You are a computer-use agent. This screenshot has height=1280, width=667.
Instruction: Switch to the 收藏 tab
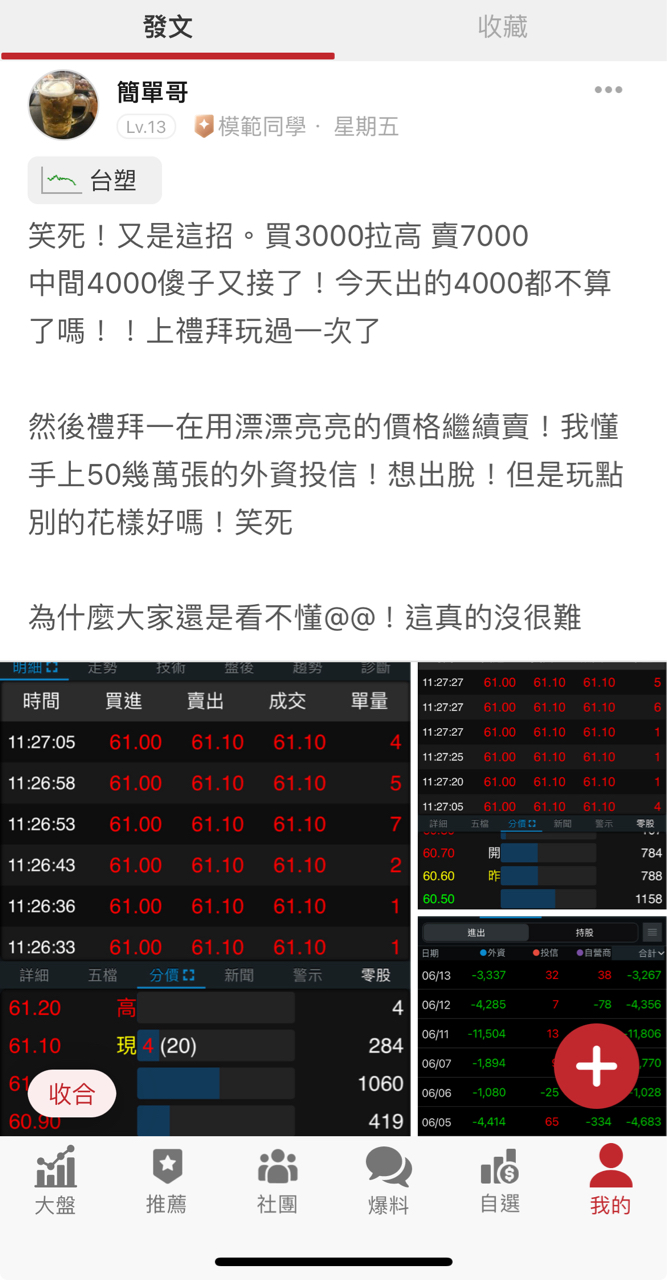501,27
